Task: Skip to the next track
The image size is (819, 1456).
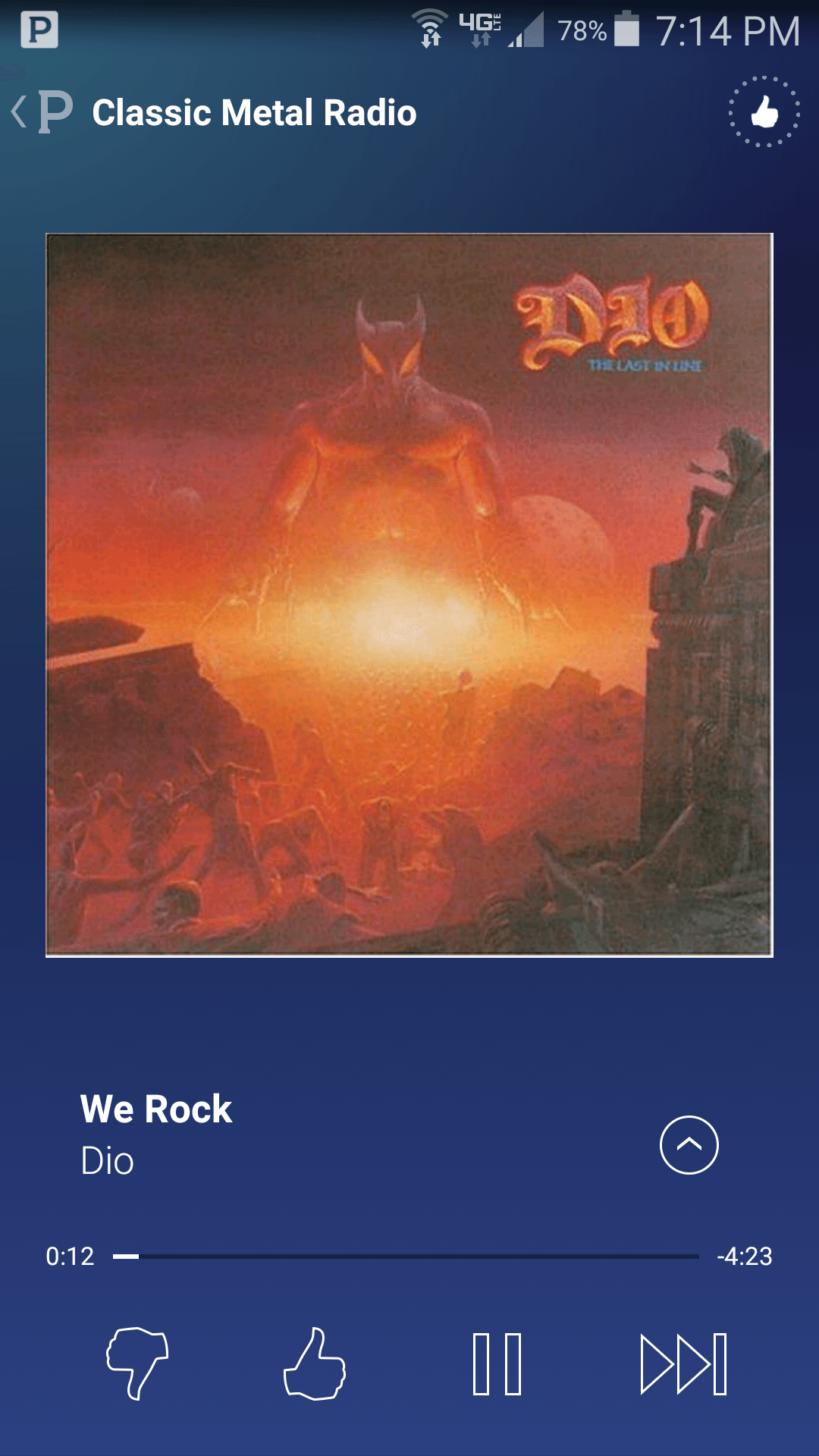Action: [x=683, y=1363]
